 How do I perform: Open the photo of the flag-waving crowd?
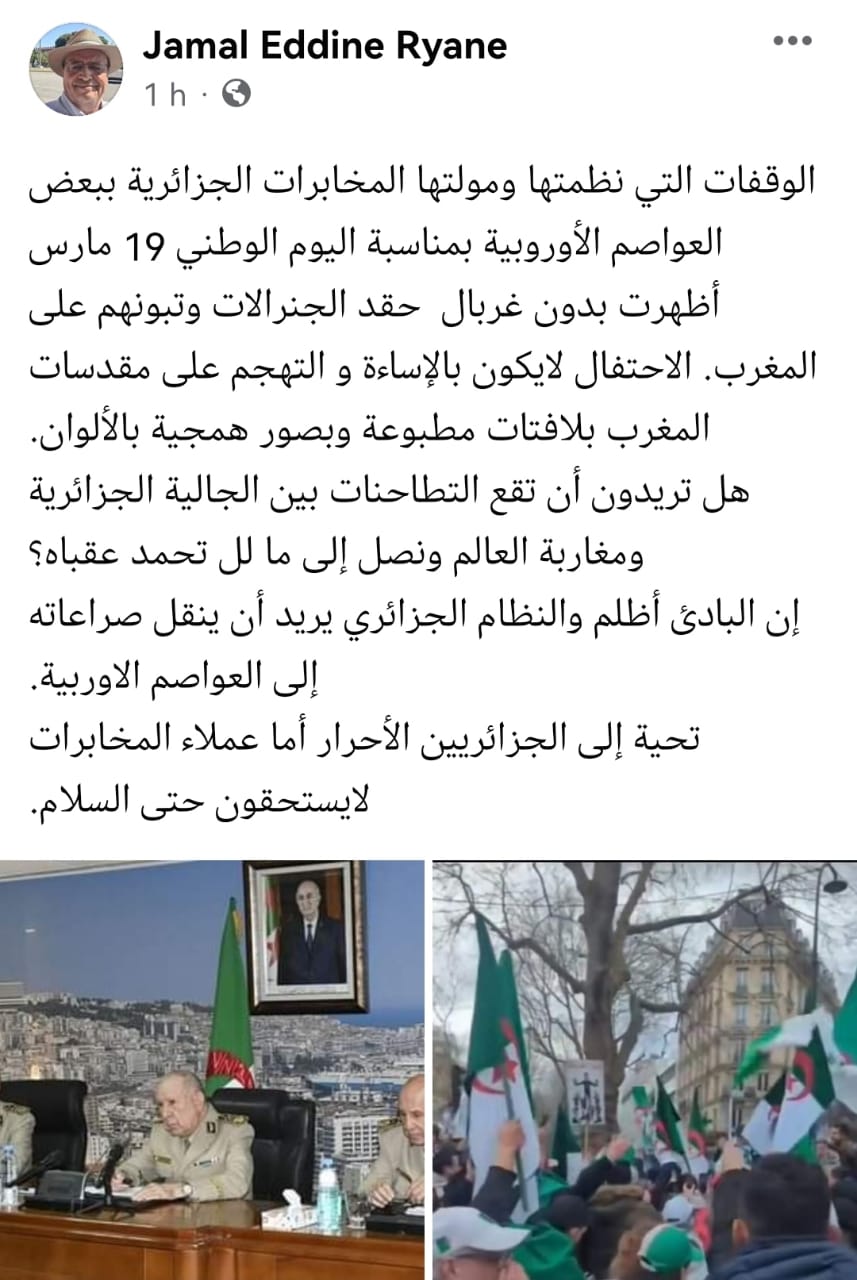(644, 1070)
